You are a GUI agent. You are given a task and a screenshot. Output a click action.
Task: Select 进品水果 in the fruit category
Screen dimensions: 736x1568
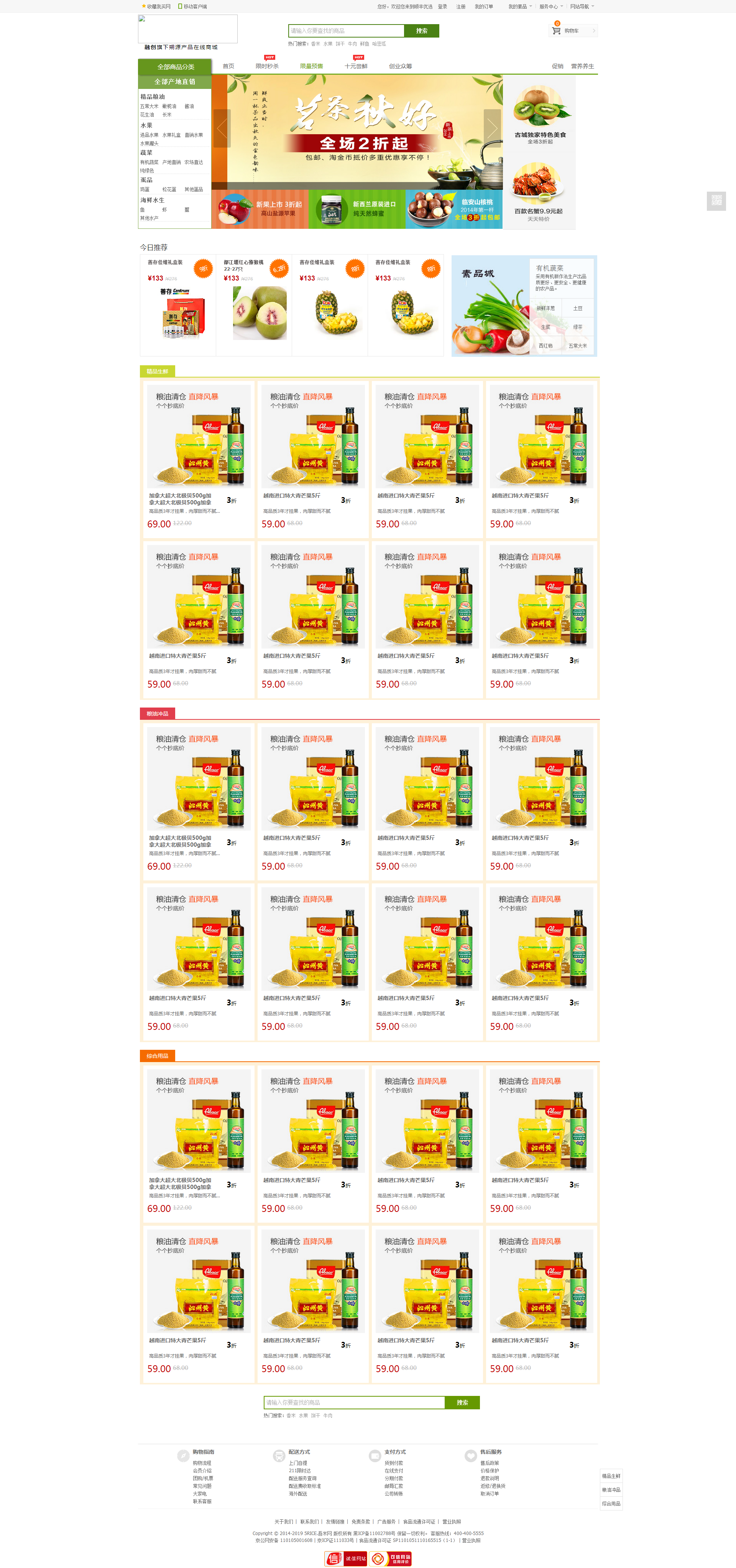click(x=149, y=135)
